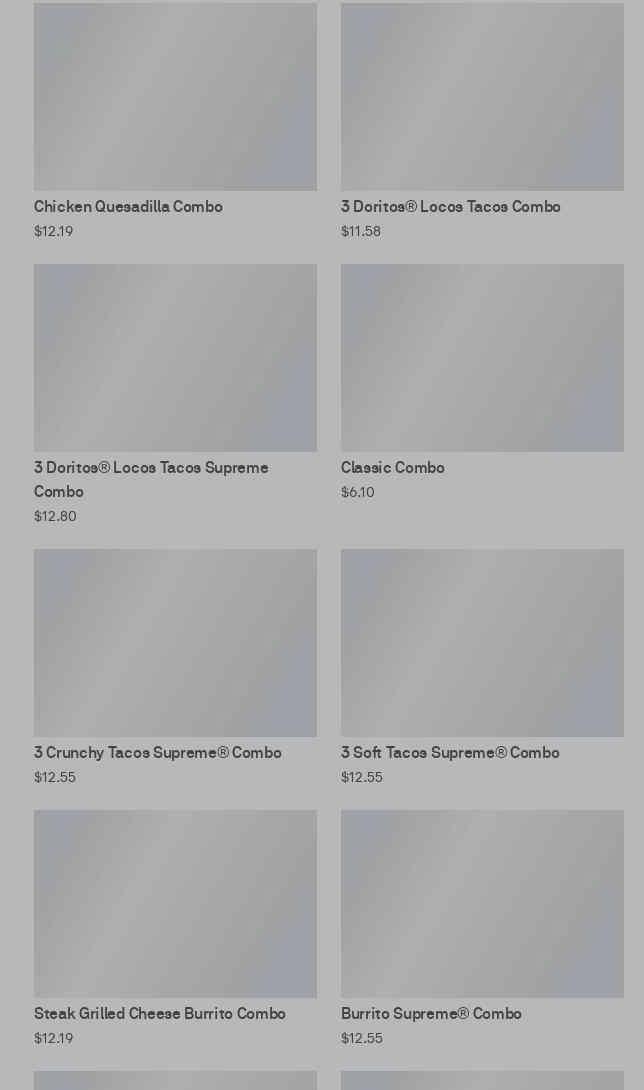Open the 3 Crunchy Tacos Supreme Combo

(175, 643)
